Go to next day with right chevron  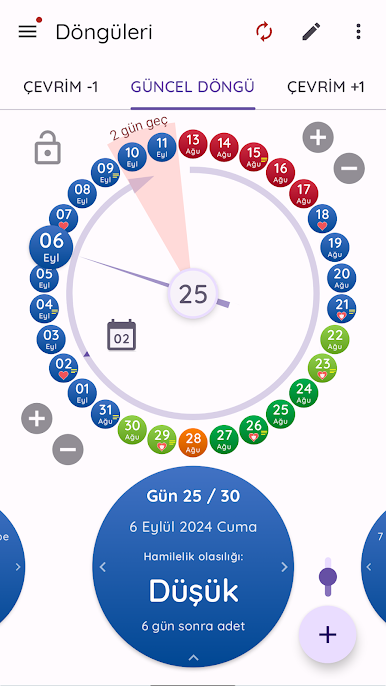pos(284,567)
